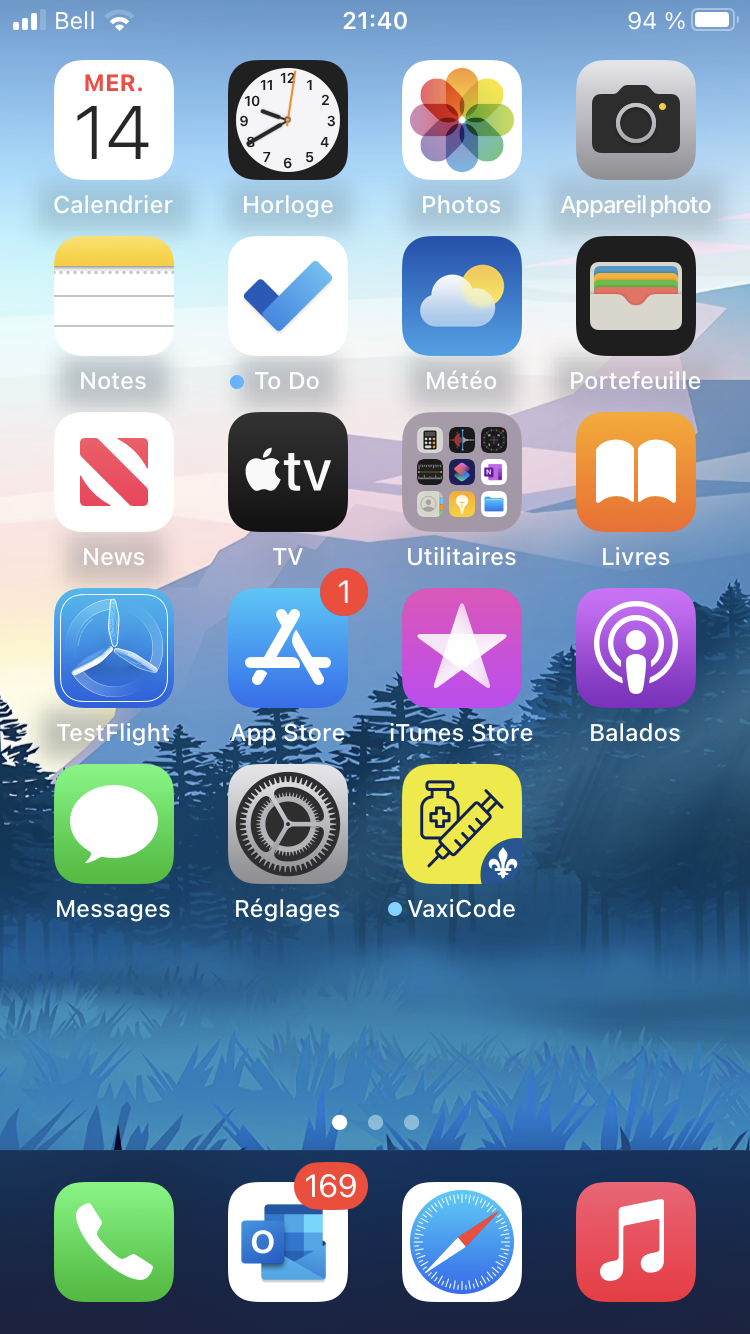Launch the Horloge clock app

[288, 120]
